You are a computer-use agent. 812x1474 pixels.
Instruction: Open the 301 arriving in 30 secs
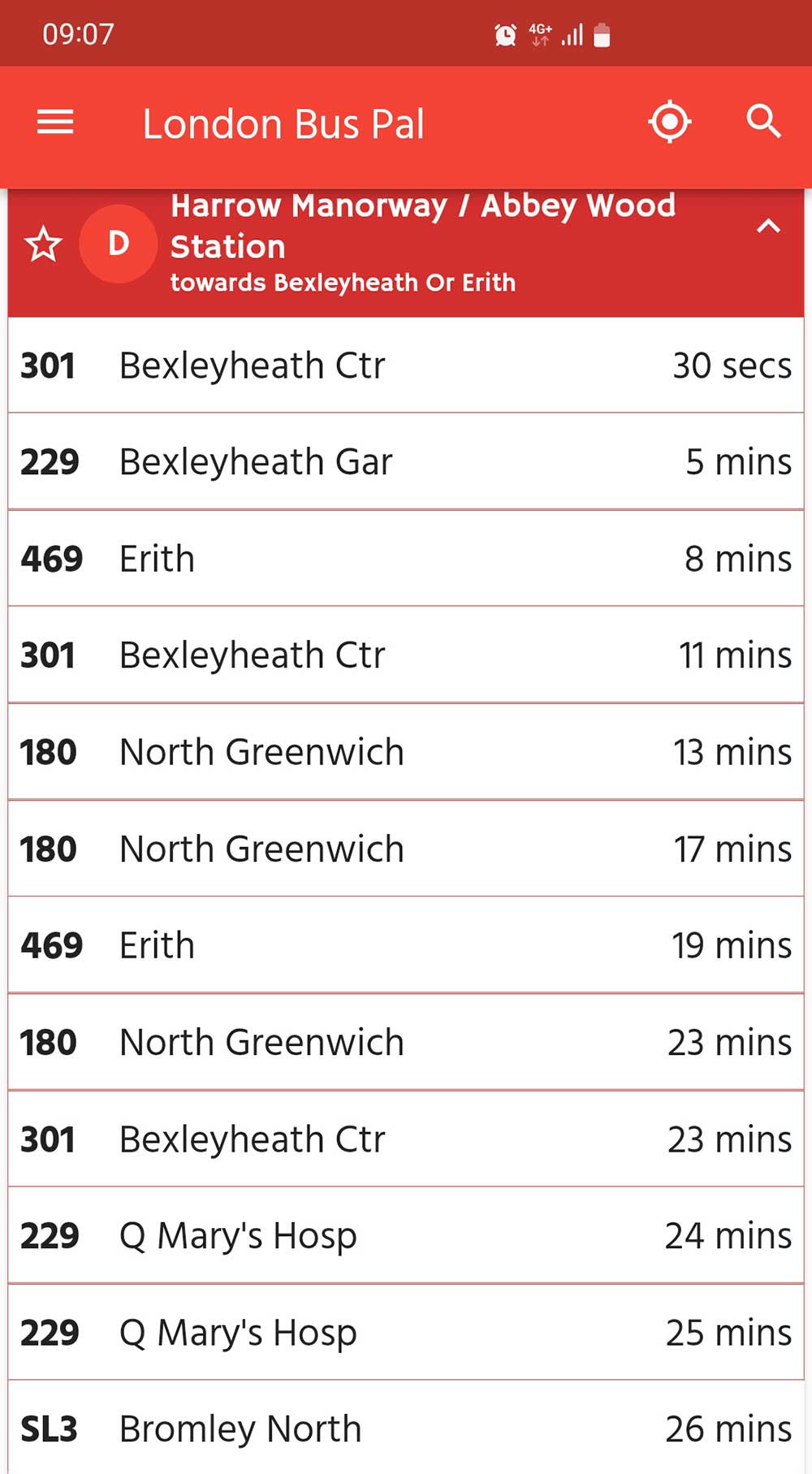click(406, 365)
